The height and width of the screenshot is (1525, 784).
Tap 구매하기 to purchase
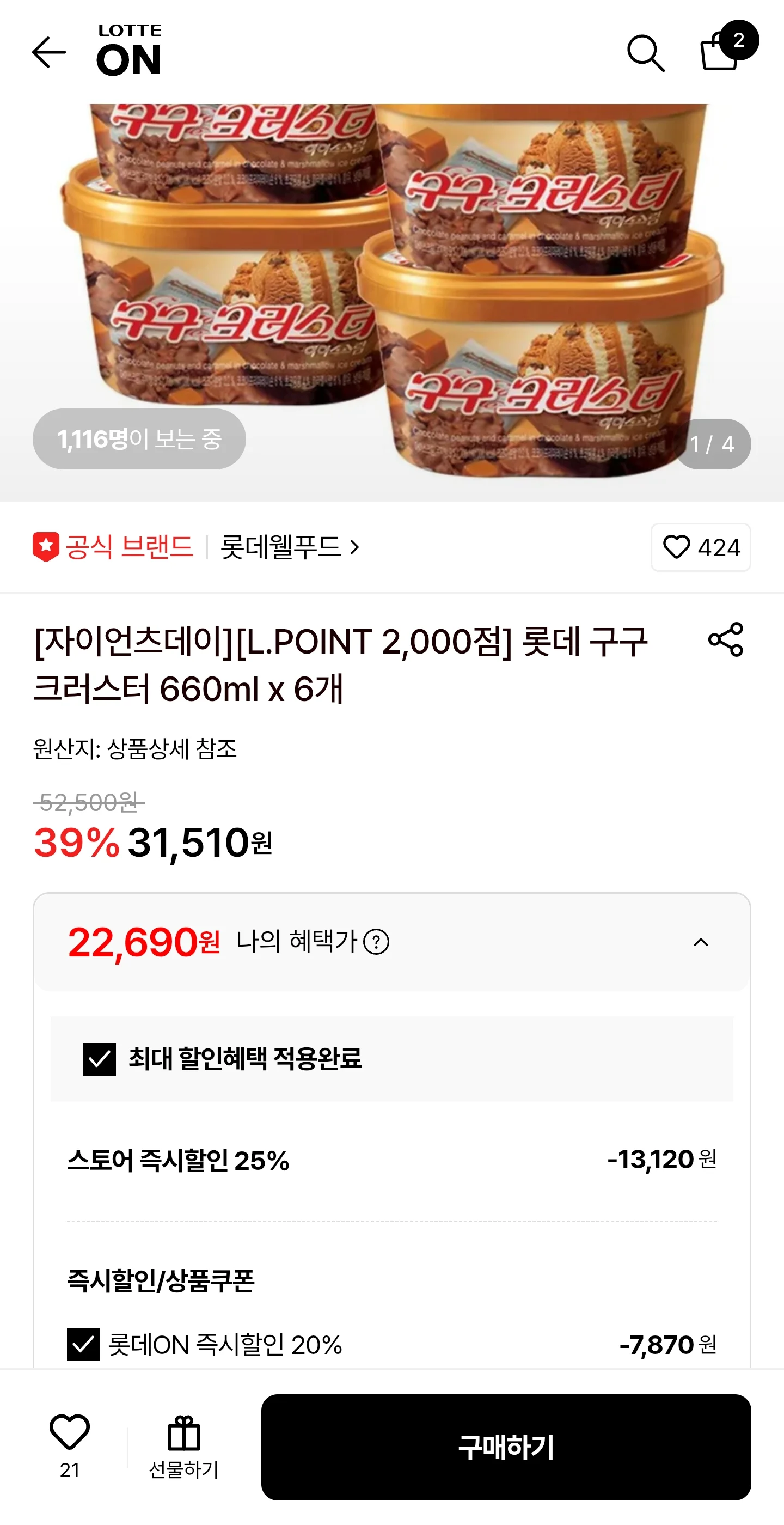pos(506,1447)
